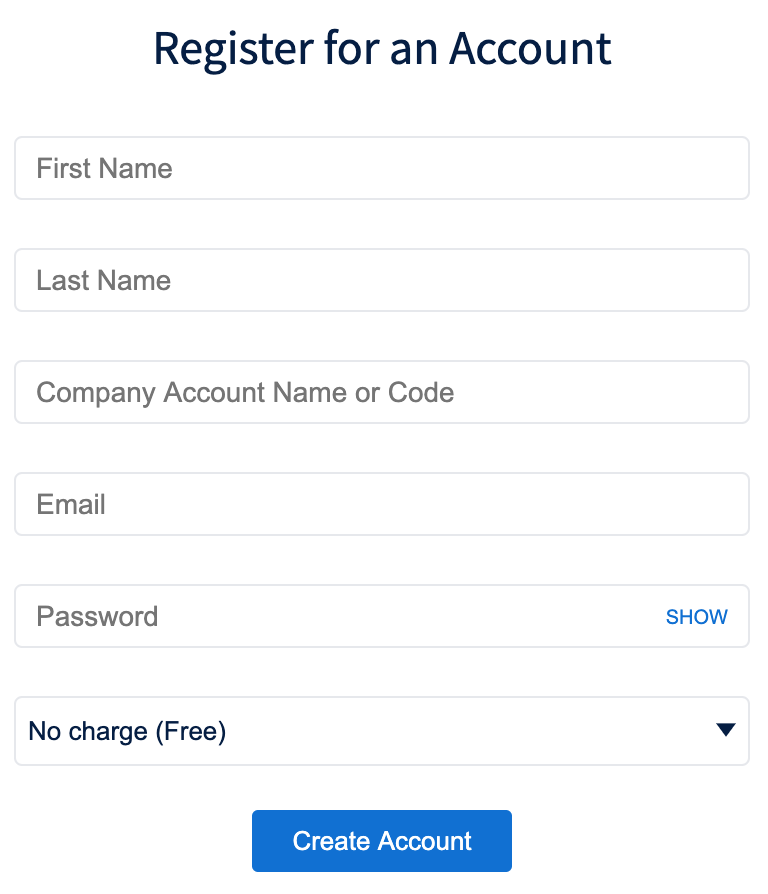Expand the No charge (Free) dropdown
The image size is (768, 894).
click(x=381, y=731)
